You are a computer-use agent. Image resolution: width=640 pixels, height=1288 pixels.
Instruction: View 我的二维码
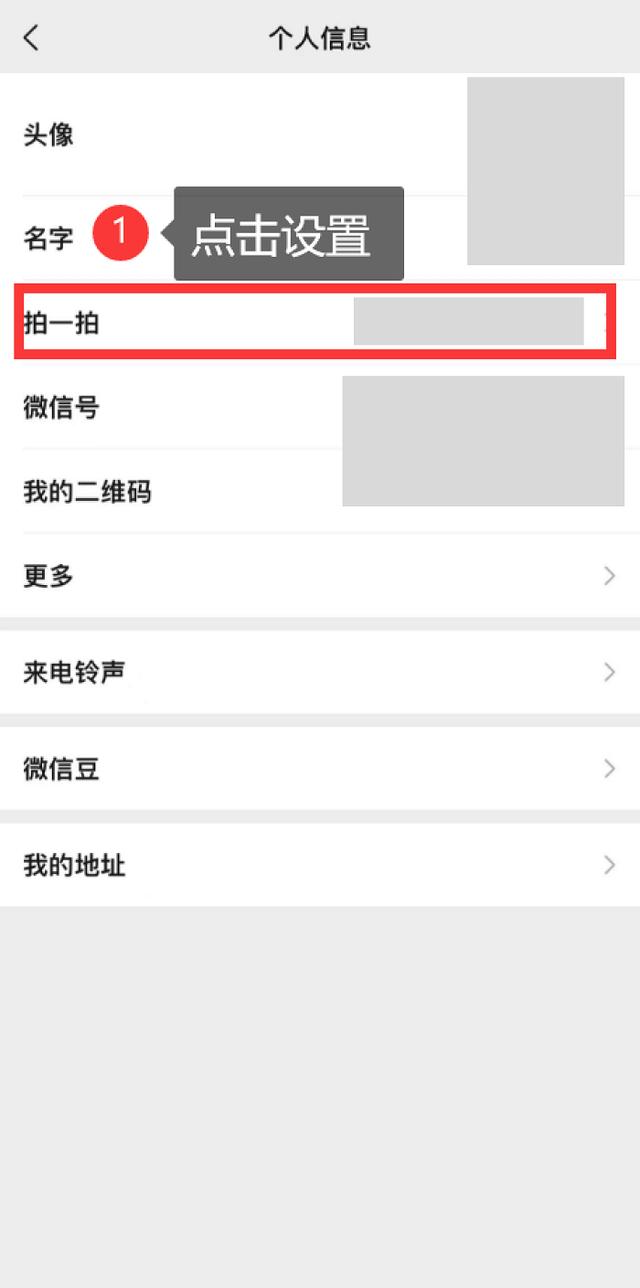(180, 492)
